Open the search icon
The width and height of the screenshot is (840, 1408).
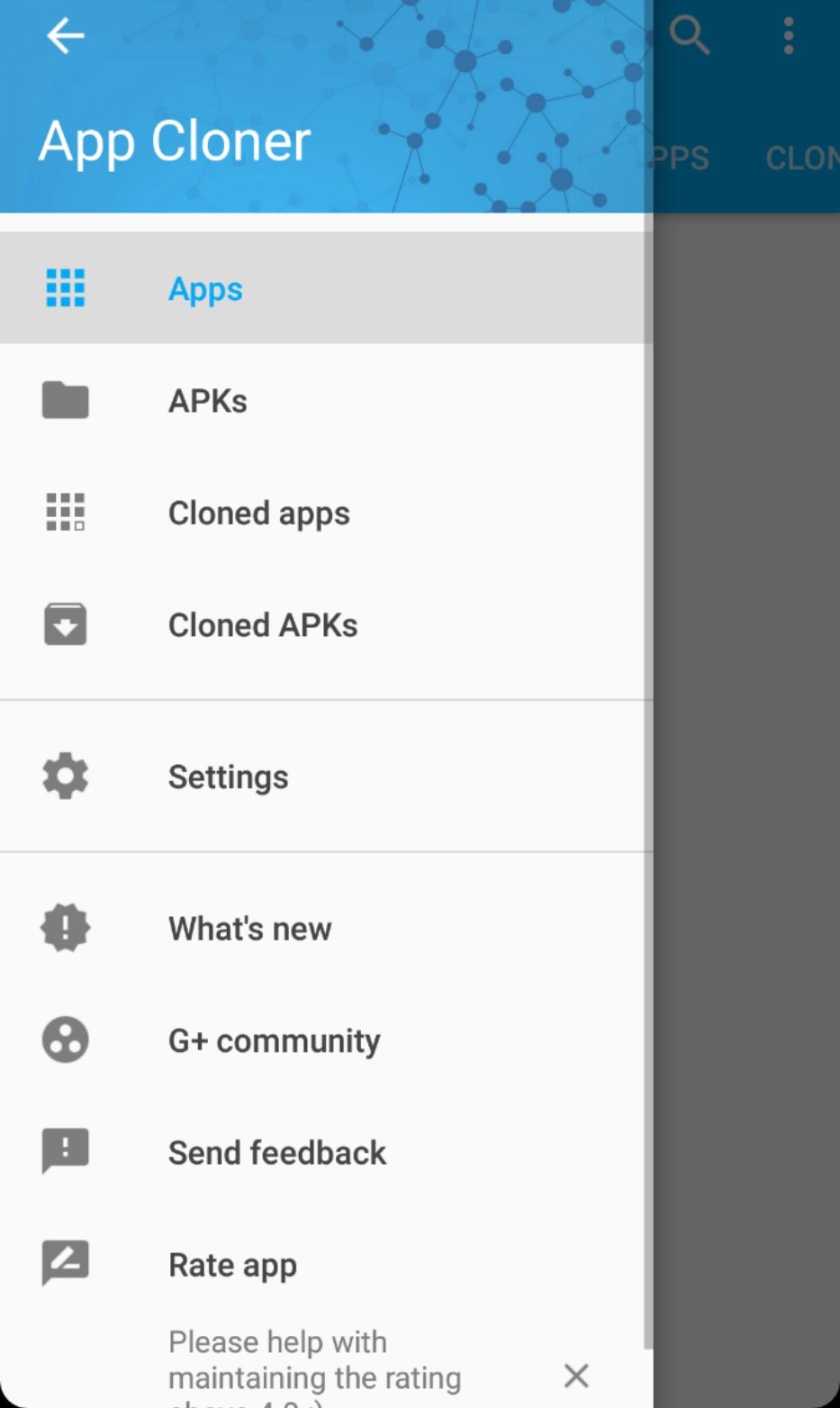(x=690, y=37)
